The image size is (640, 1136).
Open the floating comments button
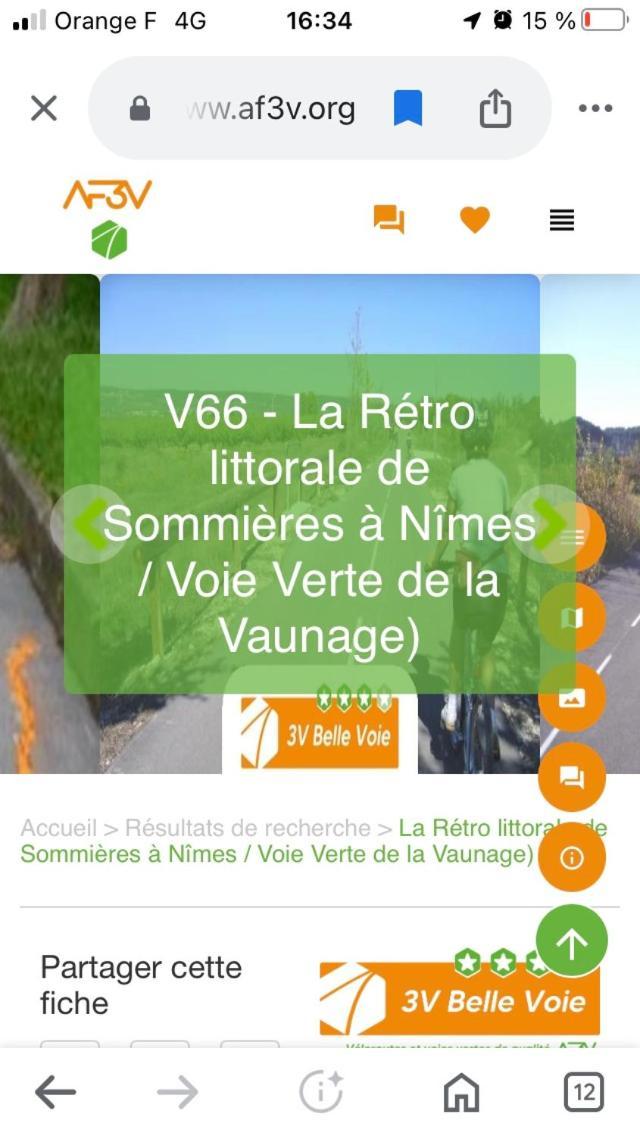[572, 777]
